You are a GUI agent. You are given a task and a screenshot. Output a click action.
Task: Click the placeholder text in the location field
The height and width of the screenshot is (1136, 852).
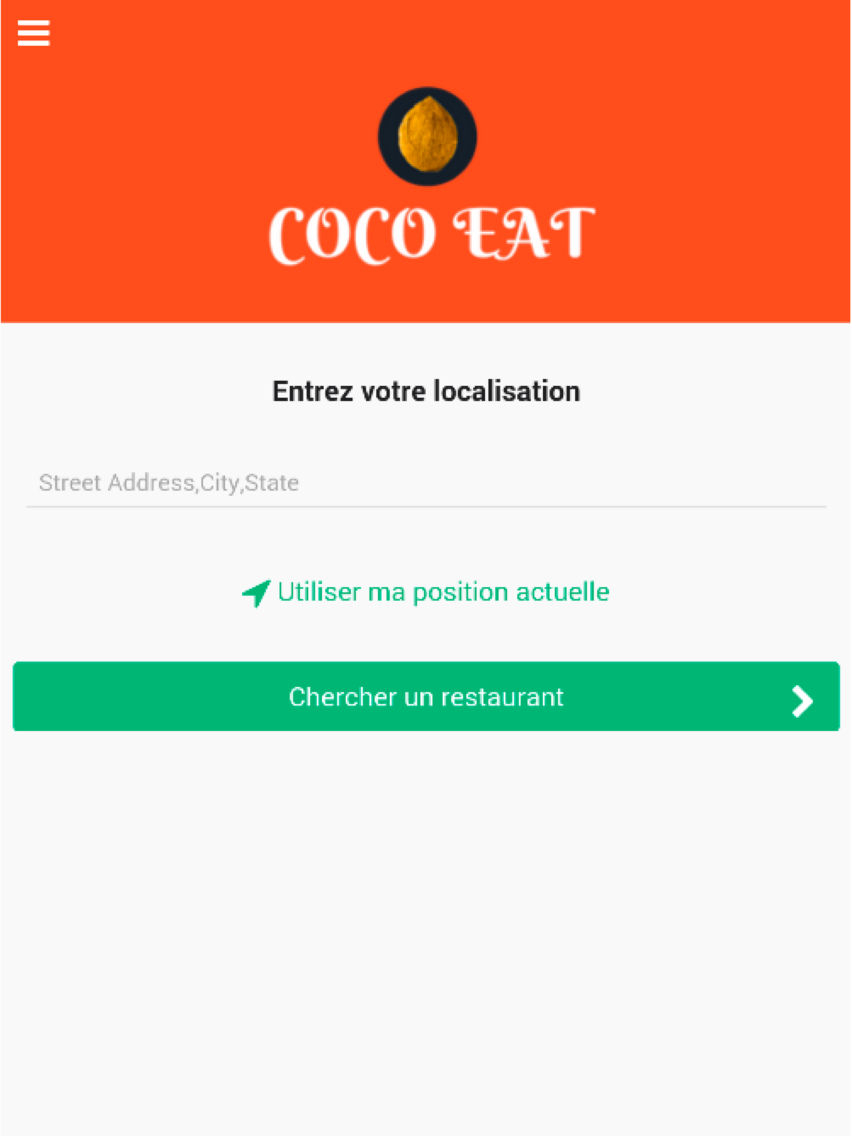pyautogui.click(x=168, y=483)
